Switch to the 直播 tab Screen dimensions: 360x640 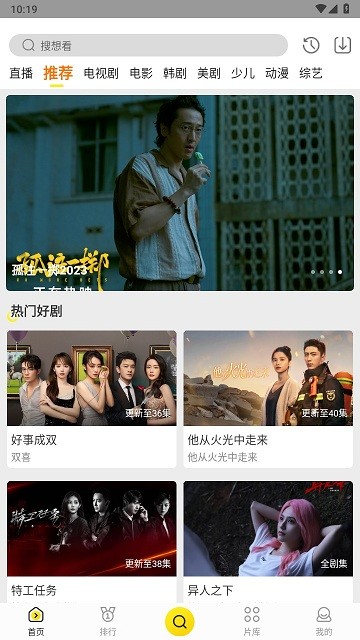pyautogui.click(x=21, y=73)
